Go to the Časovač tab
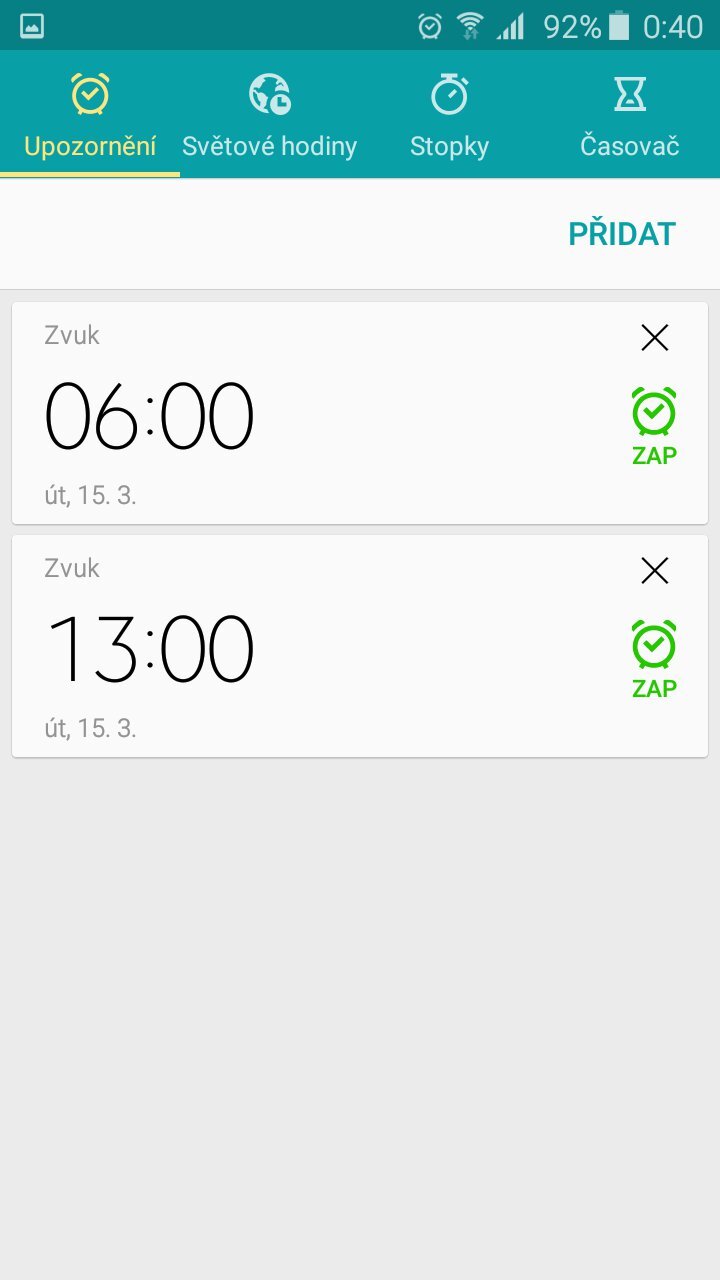 click(x=629, y=116)
